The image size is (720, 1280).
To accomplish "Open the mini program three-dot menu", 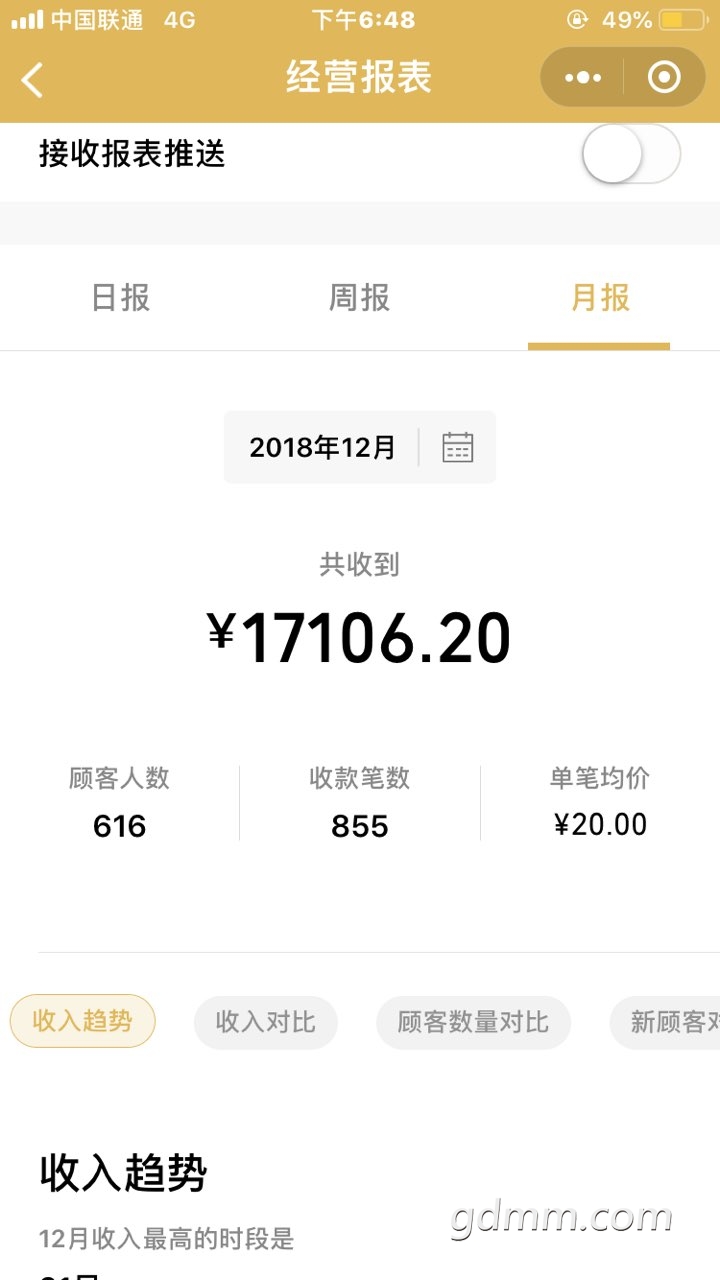I will point(583,77).
